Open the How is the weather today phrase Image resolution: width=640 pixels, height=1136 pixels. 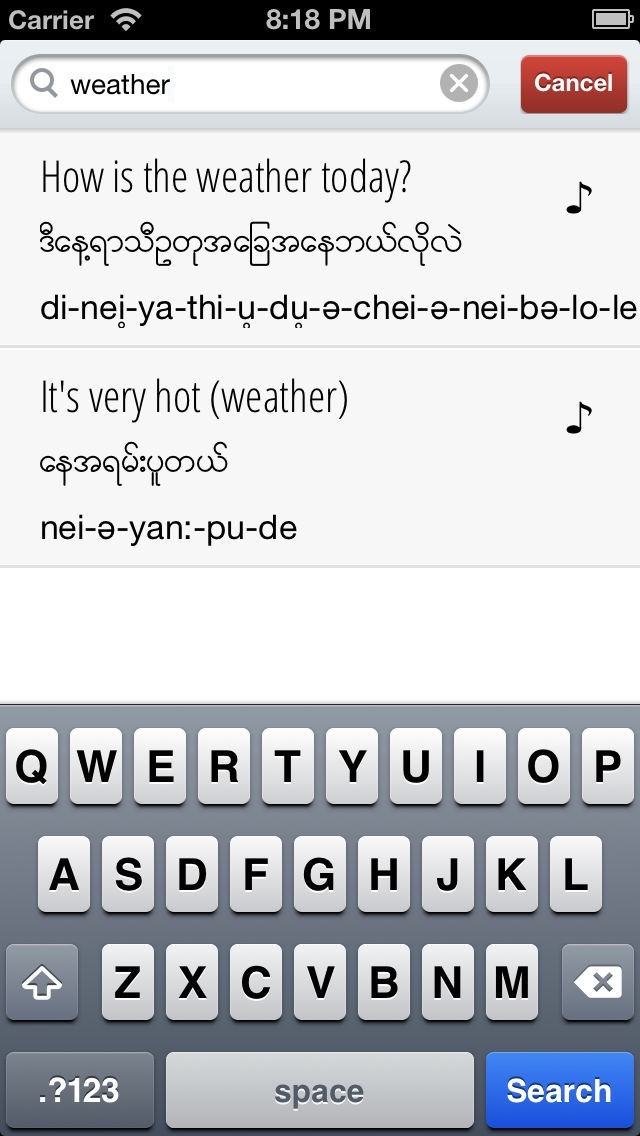click(280, 240)
